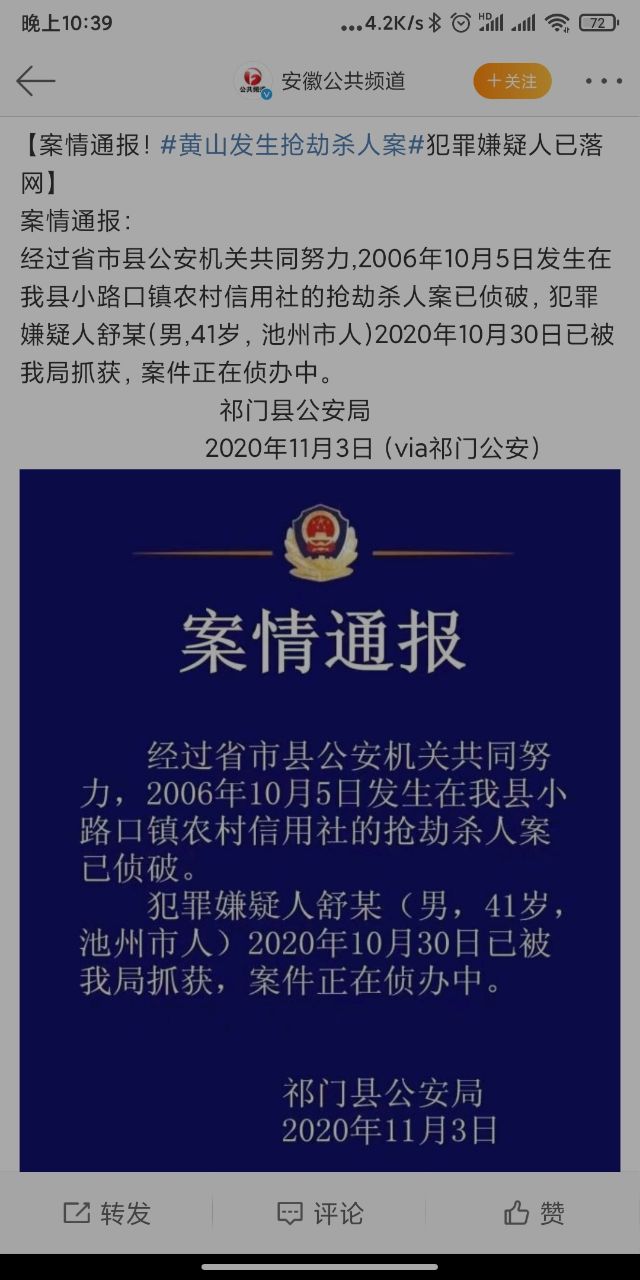Image resolution: width=640 pixels, height=1280 pixels.
Task: Open comments with 评论
Action: coord(320,1213)
